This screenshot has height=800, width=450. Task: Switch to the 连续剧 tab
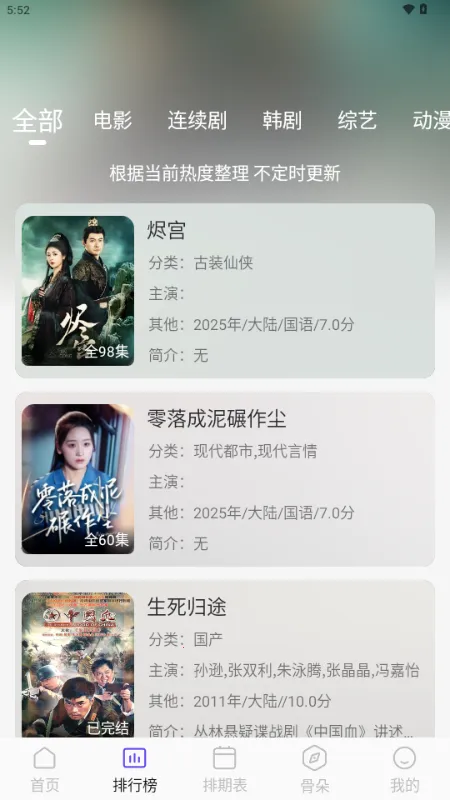coord(197,121)
